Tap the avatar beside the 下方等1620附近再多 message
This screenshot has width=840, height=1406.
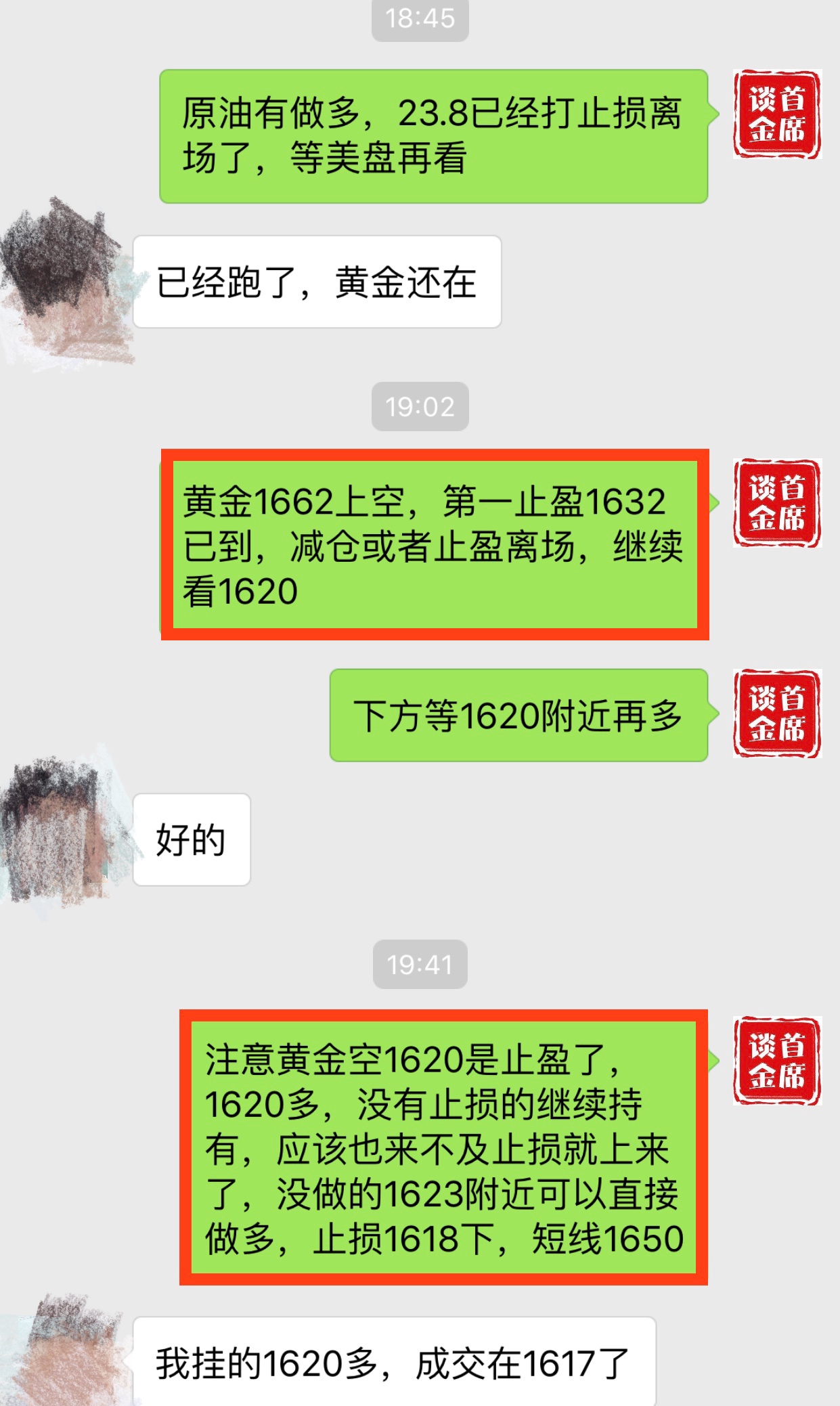776,713
